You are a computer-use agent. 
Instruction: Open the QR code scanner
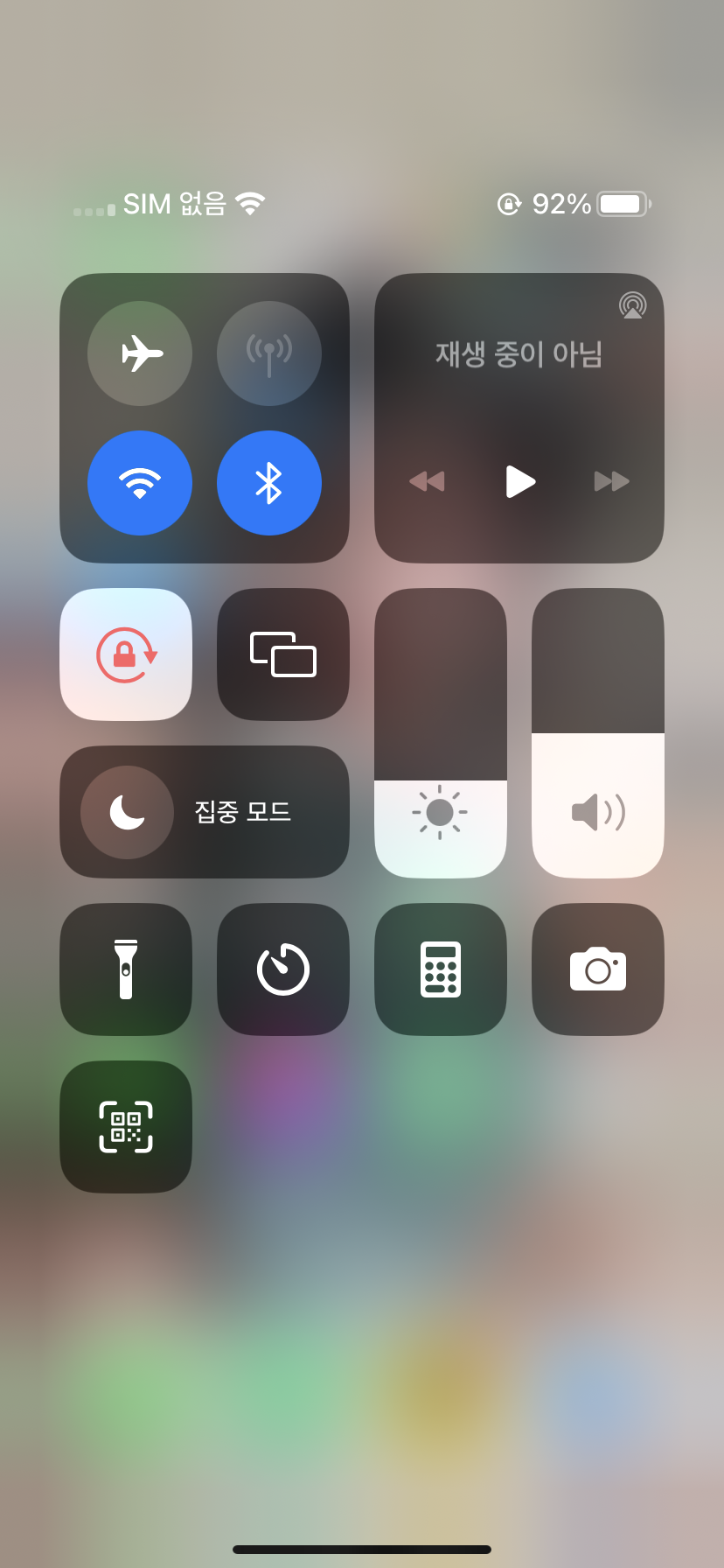(x=126, y=1127)
